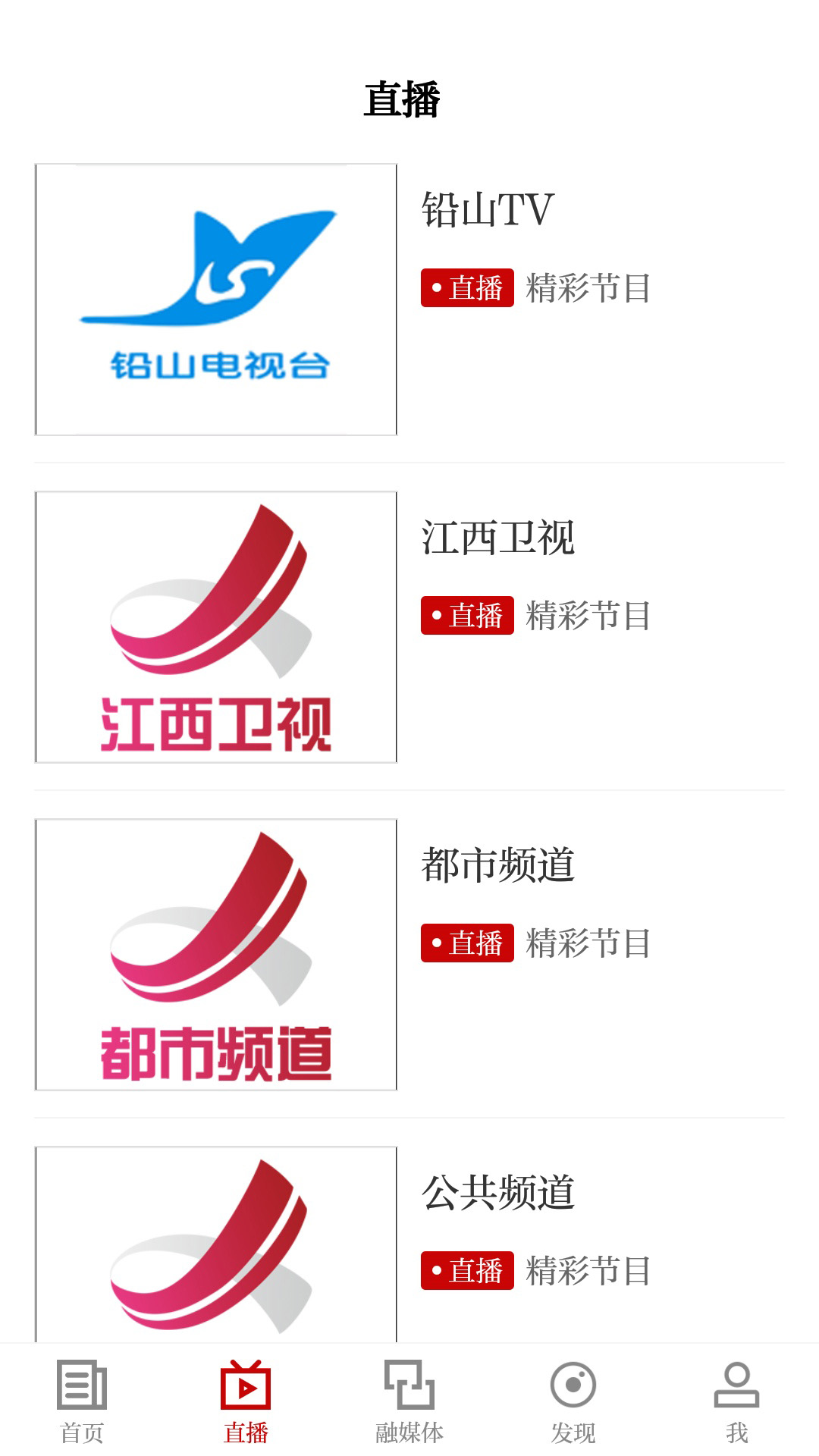Select the 直播 tab
The image size is (819, 1456).
click(x=246, y=1401)
